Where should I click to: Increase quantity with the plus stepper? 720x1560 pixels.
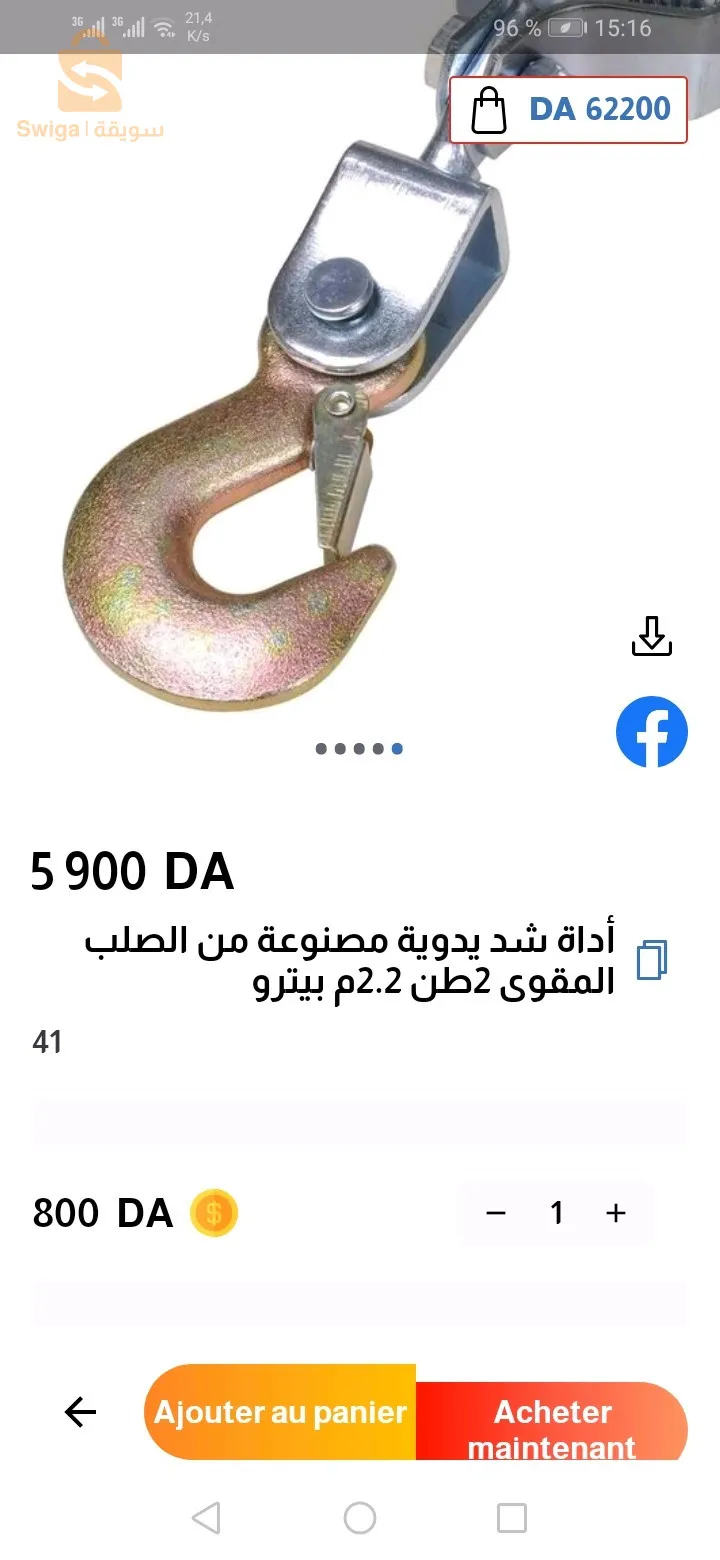pos(616,1213)
